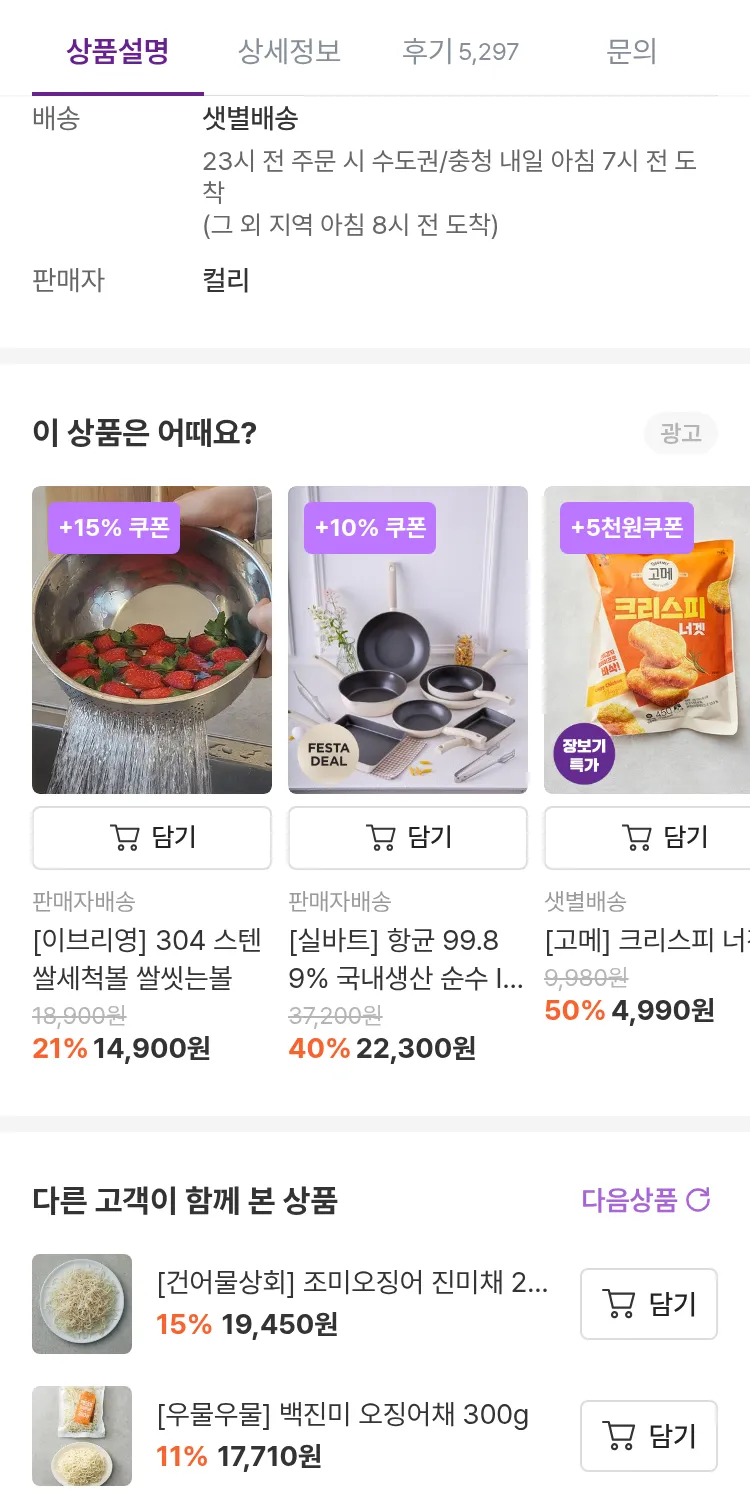The width and height of the screenshot is (750, 1510).
Task: Open the 실바트 항균 cookware set image
Action: pyautogui.click(x=408, y=640)
